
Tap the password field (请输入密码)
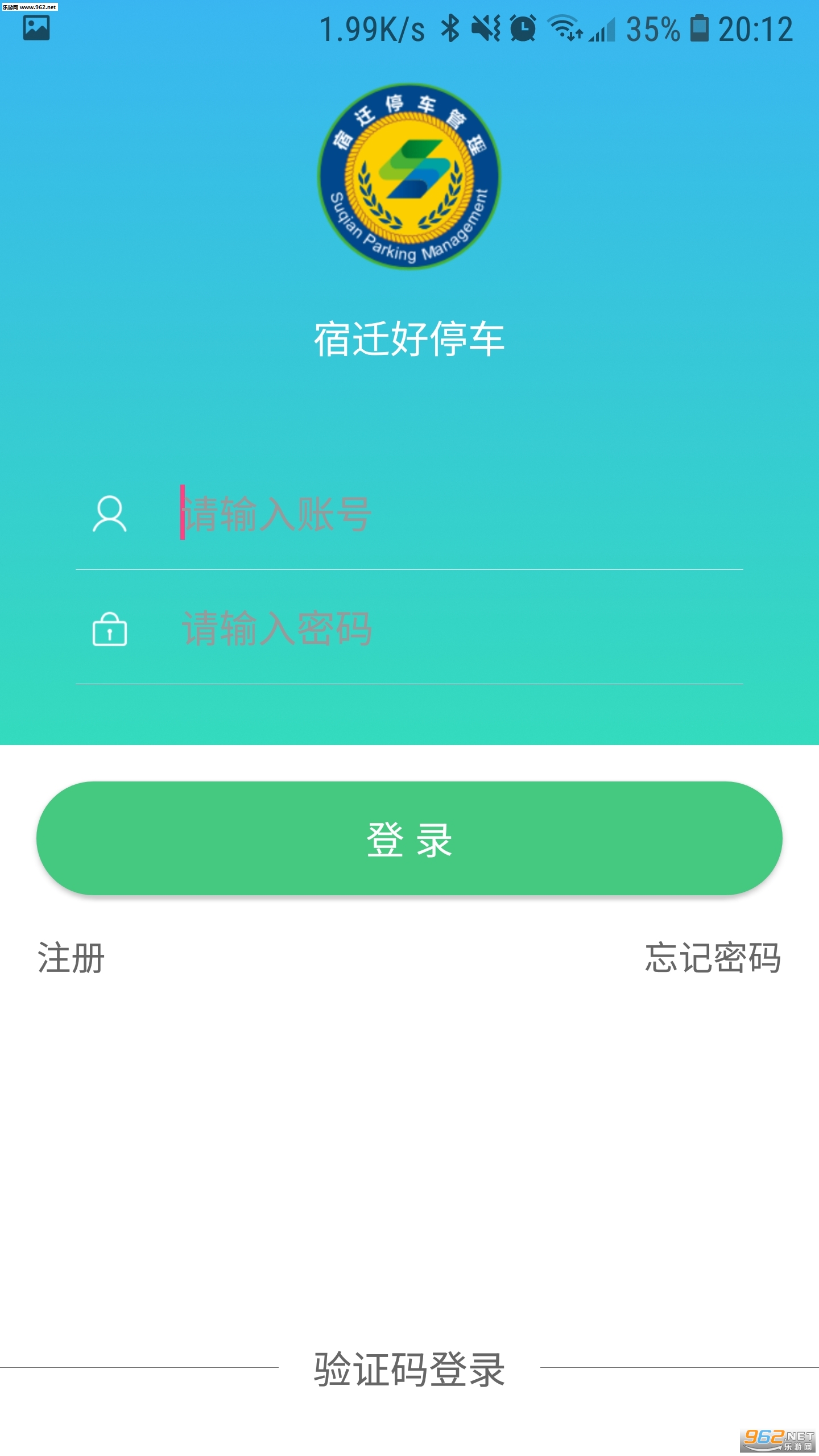pos(444,628)
